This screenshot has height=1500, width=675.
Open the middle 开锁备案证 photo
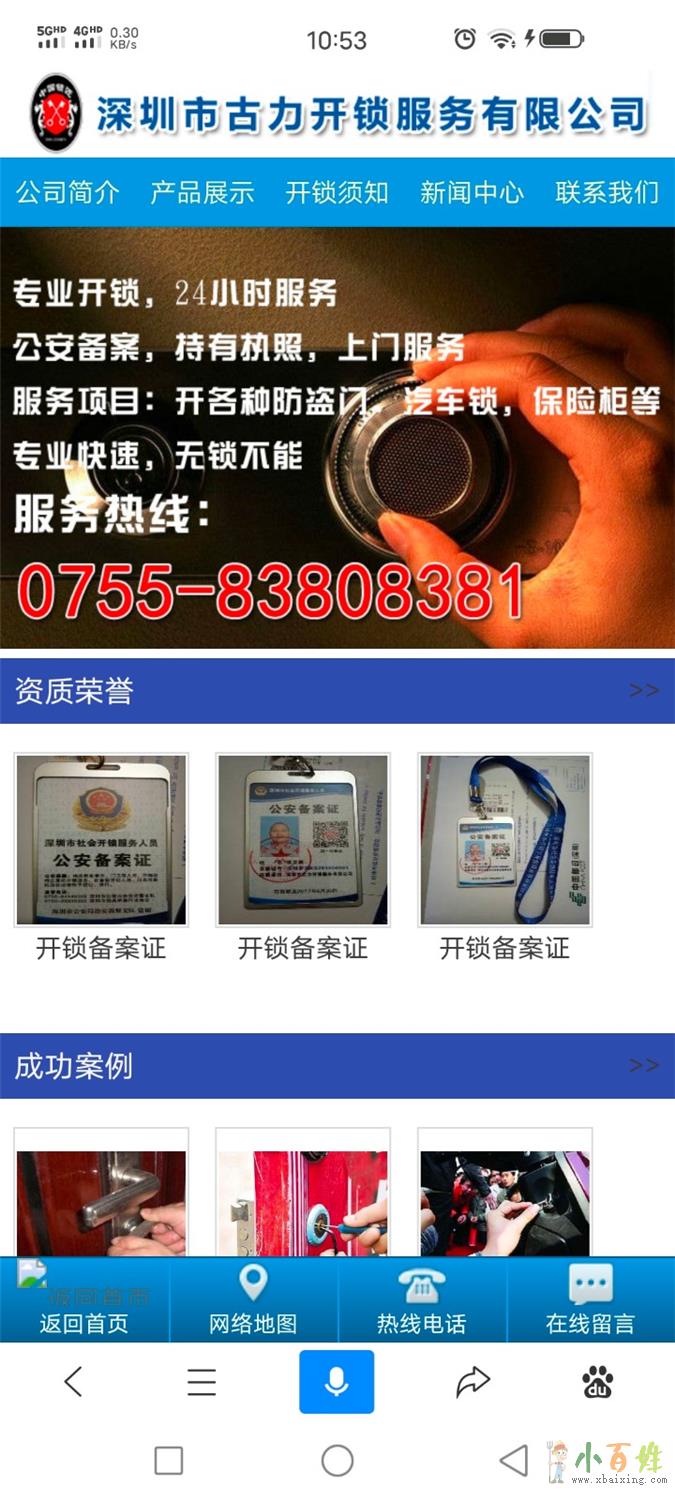pos(303,840)
